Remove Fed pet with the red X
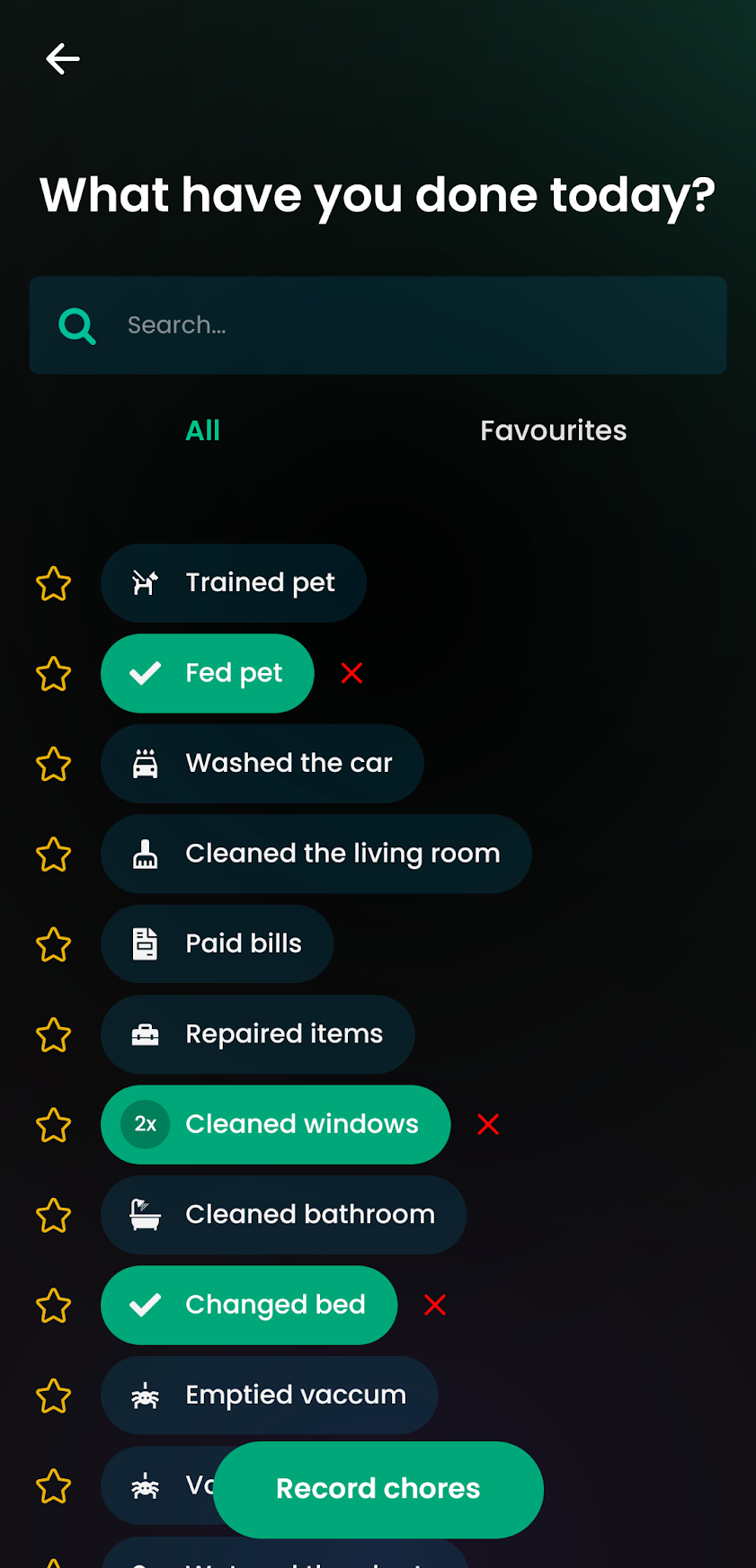 pyautogui.click(x=351, y=673)
